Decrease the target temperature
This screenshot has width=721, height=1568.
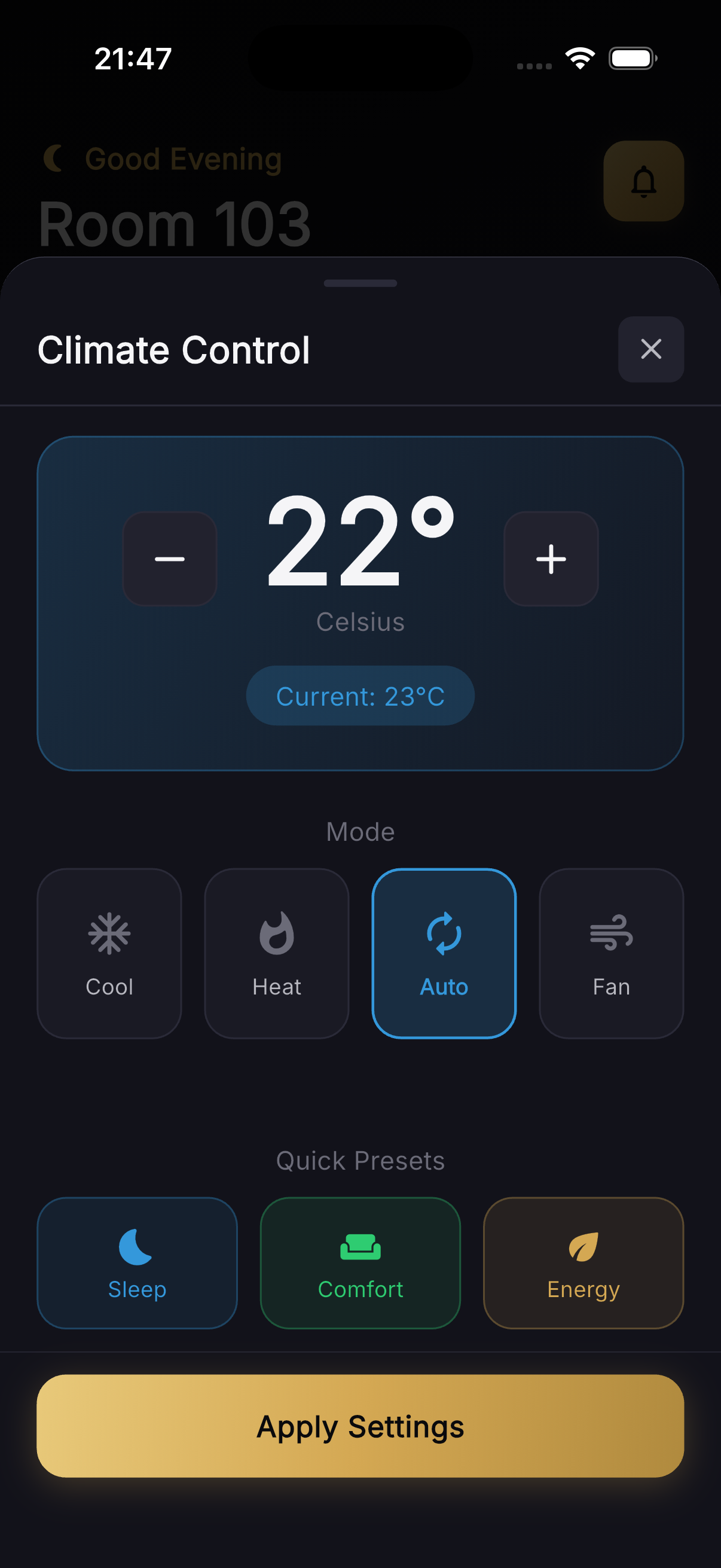pyautogui.click(x=170, y=559)
